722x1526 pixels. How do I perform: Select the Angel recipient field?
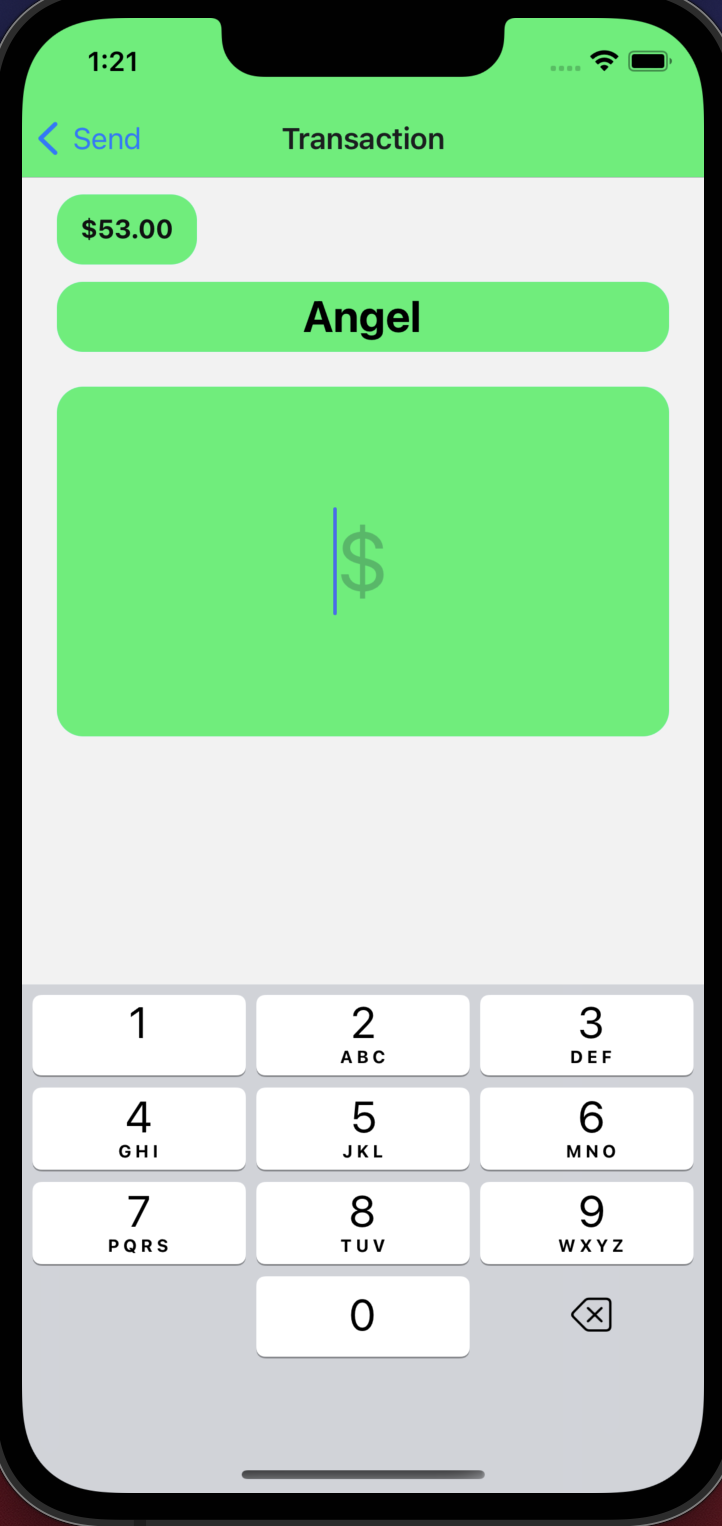(x=362, y=316)
